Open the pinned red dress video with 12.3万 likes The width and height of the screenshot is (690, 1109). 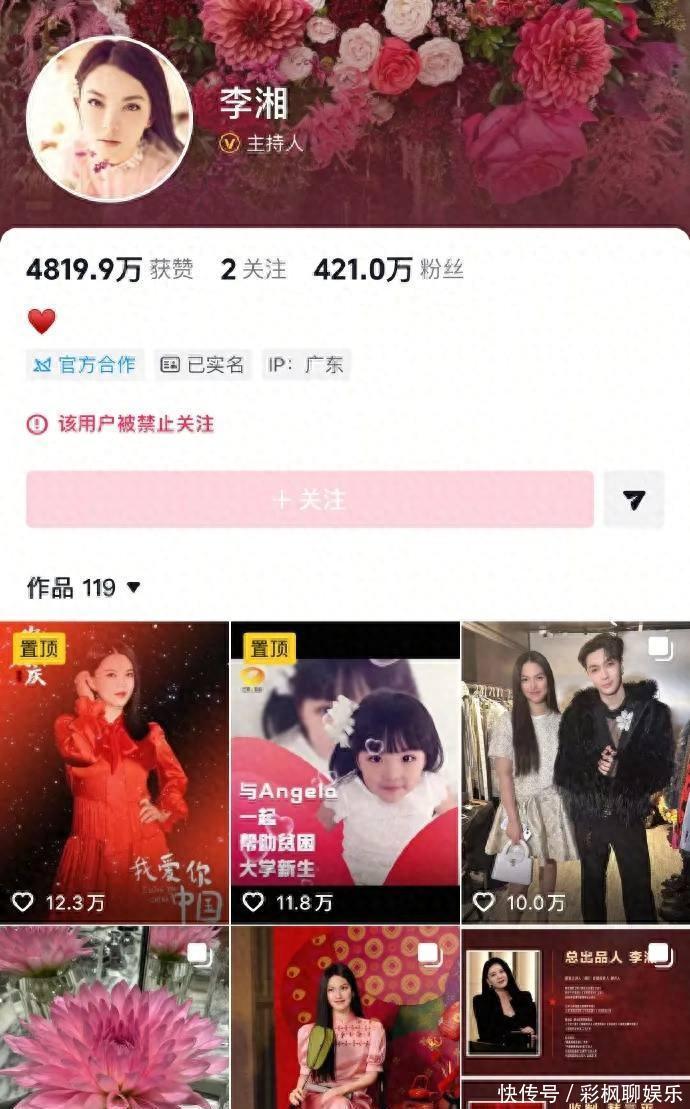tap(114, 772)
